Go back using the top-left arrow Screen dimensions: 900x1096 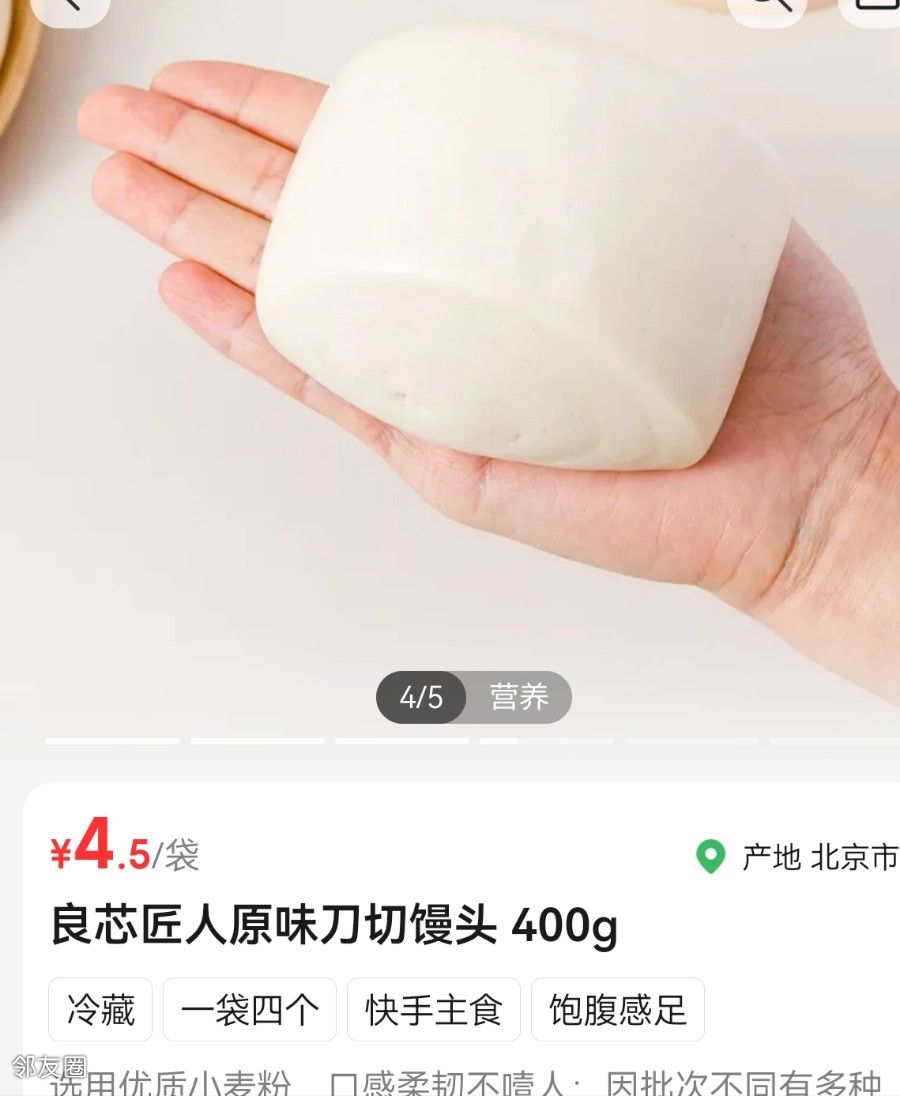coord(70,8)
